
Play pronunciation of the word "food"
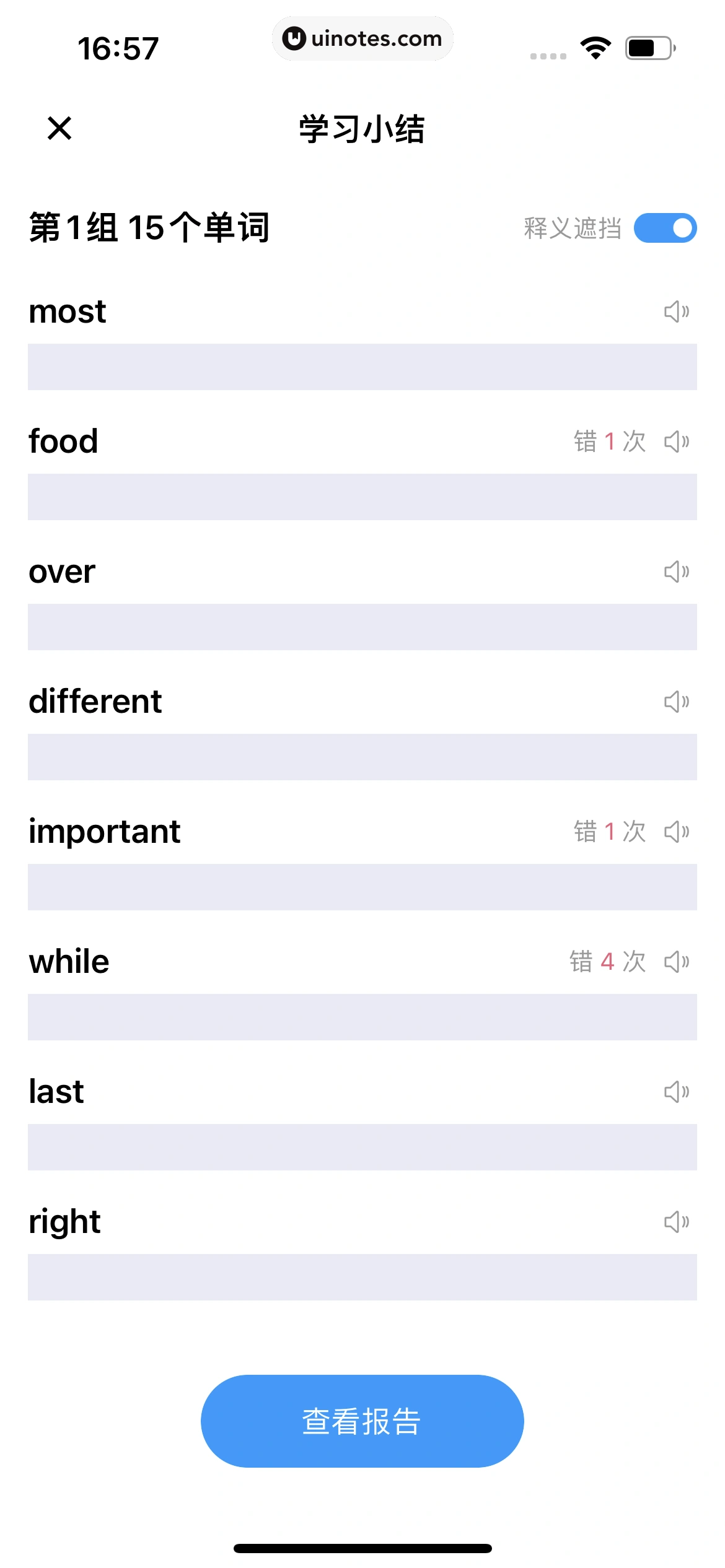point(677,441)
